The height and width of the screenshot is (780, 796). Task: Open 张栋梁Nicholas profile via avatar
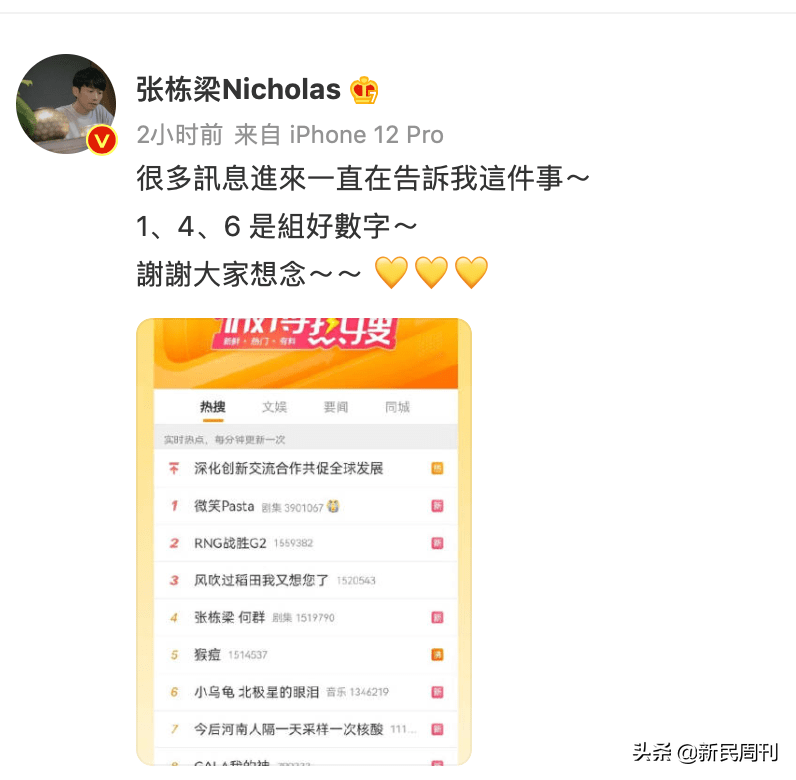pyautogui.click(x=66, y=104)
